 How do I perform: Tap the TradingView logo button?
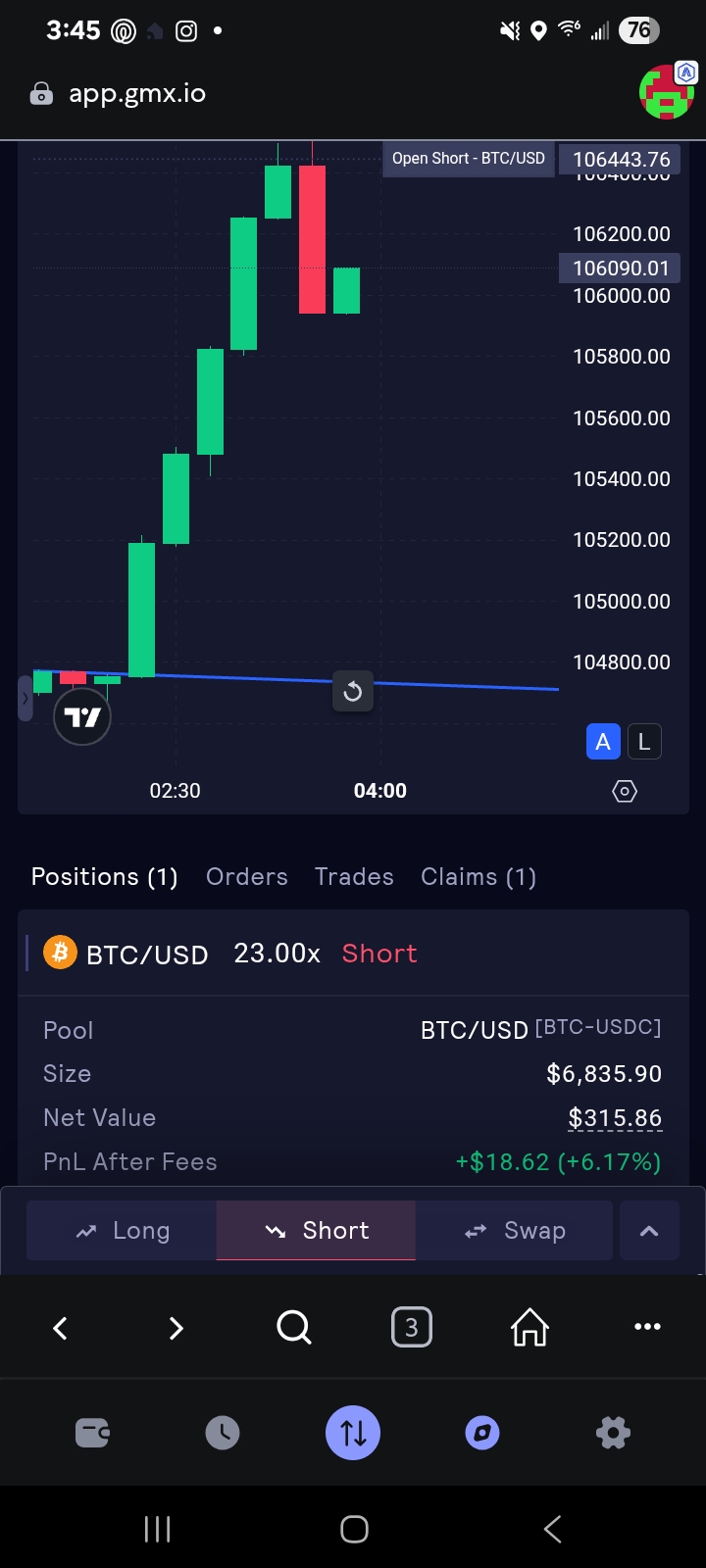pos(82,717)
